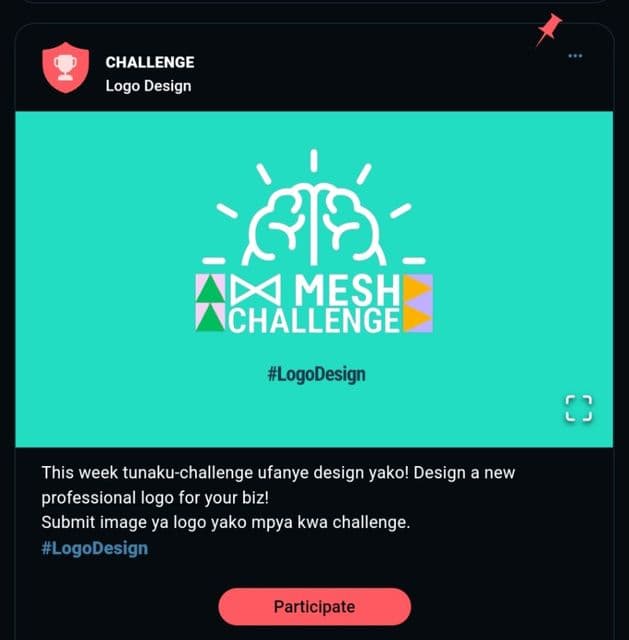This screenshot has width=629, height=640.
Task: Tap the Participate button
Action: (x=314, y=606)
